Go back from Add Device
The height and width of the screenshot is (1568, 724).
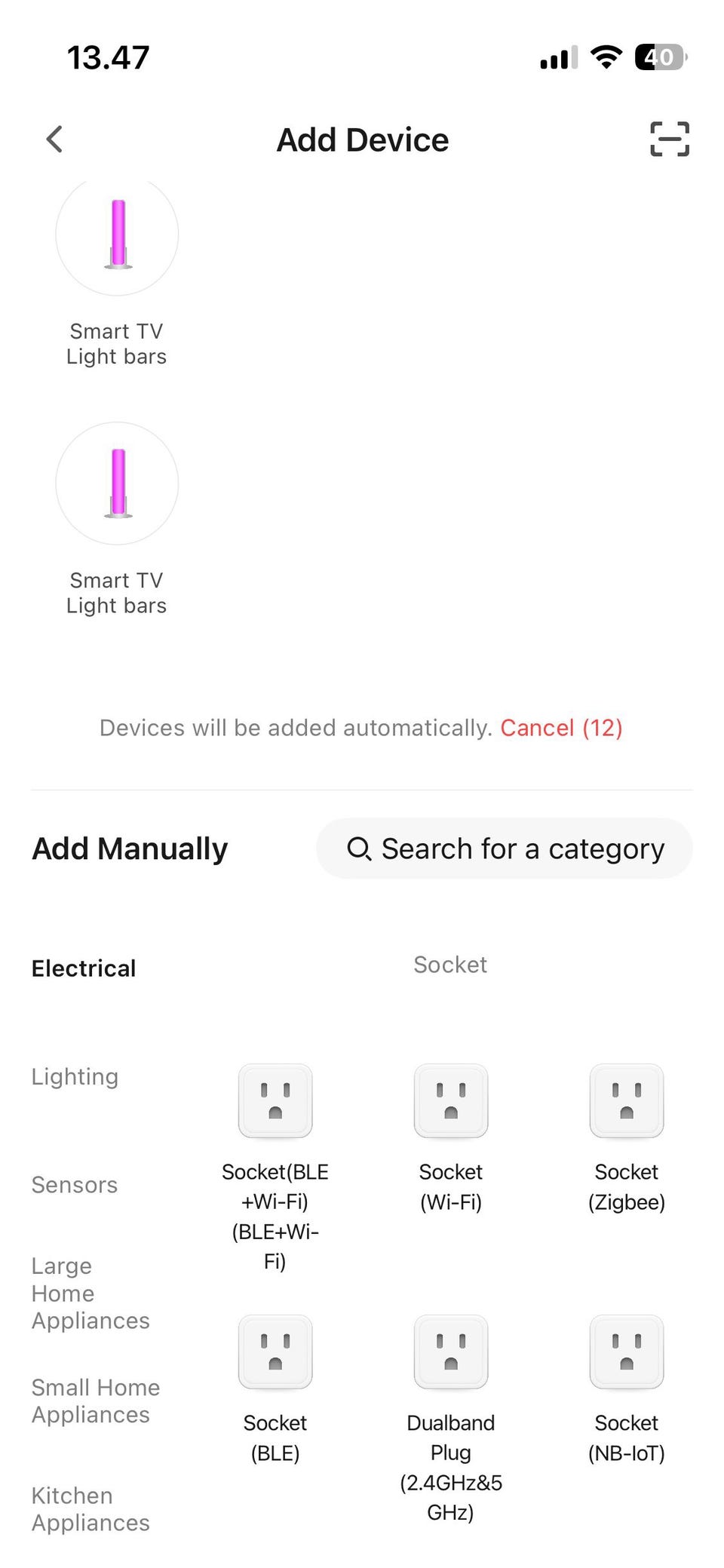tap(54, 140)
